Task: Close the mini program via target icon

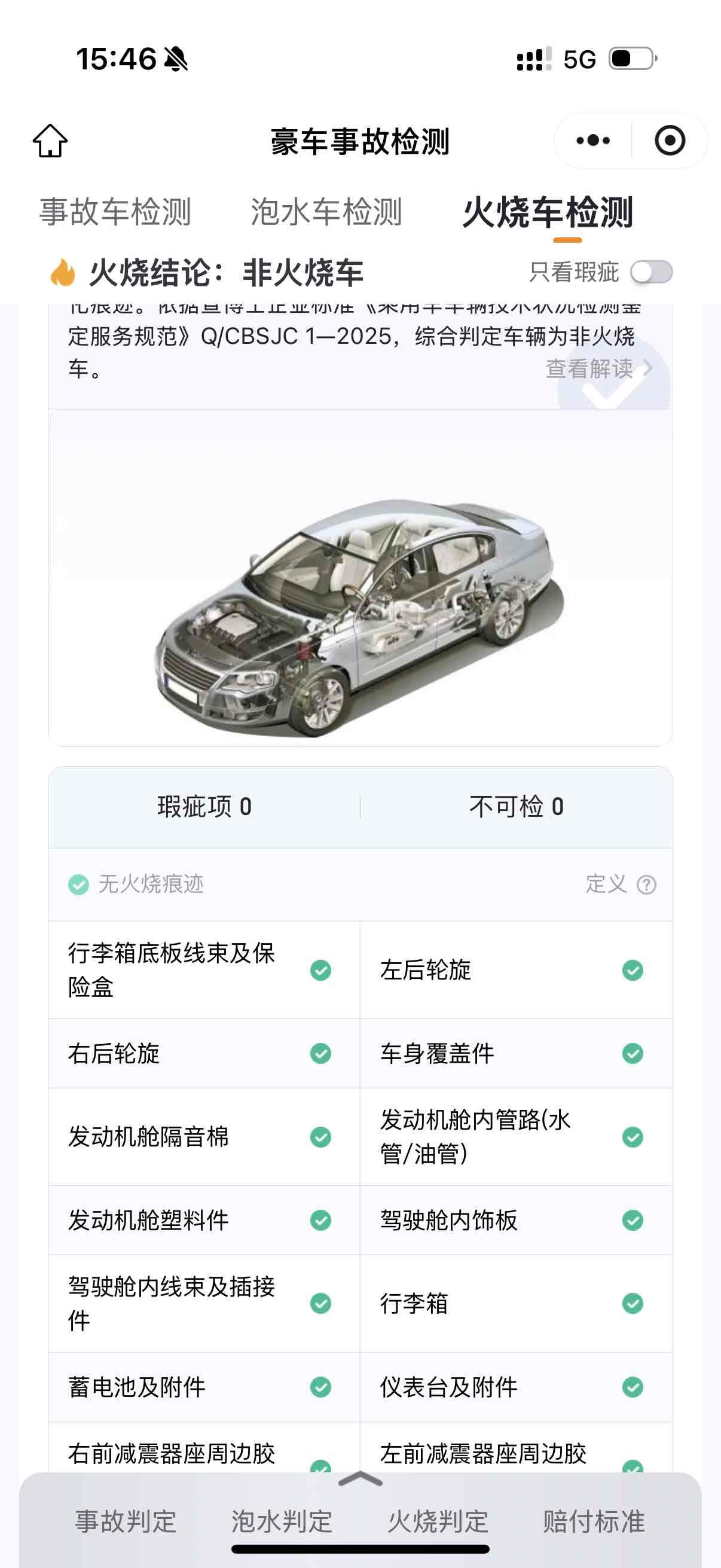Action: [670, 141]
